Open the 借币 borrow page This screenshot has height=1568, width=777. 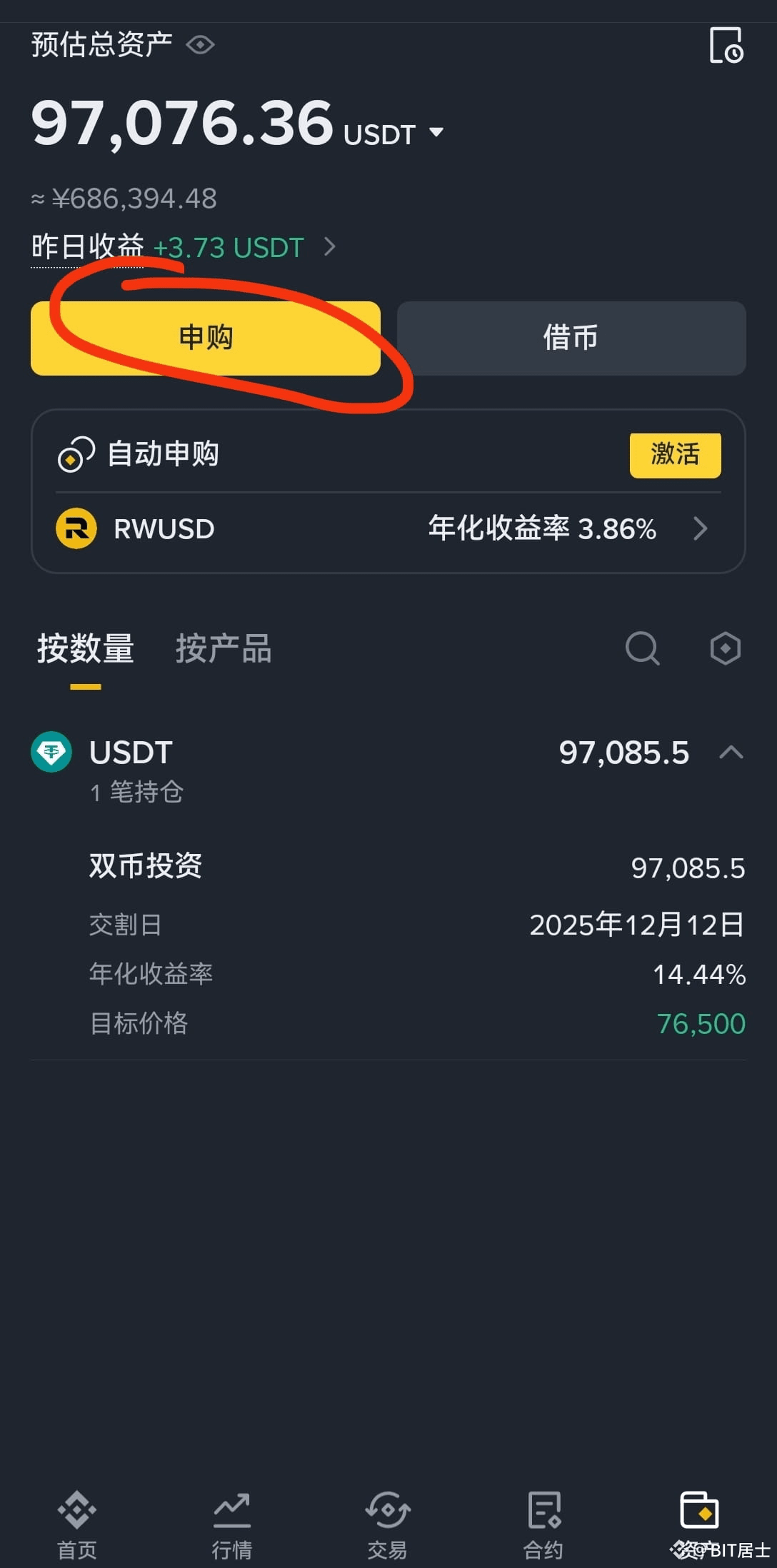click(571, 338)
